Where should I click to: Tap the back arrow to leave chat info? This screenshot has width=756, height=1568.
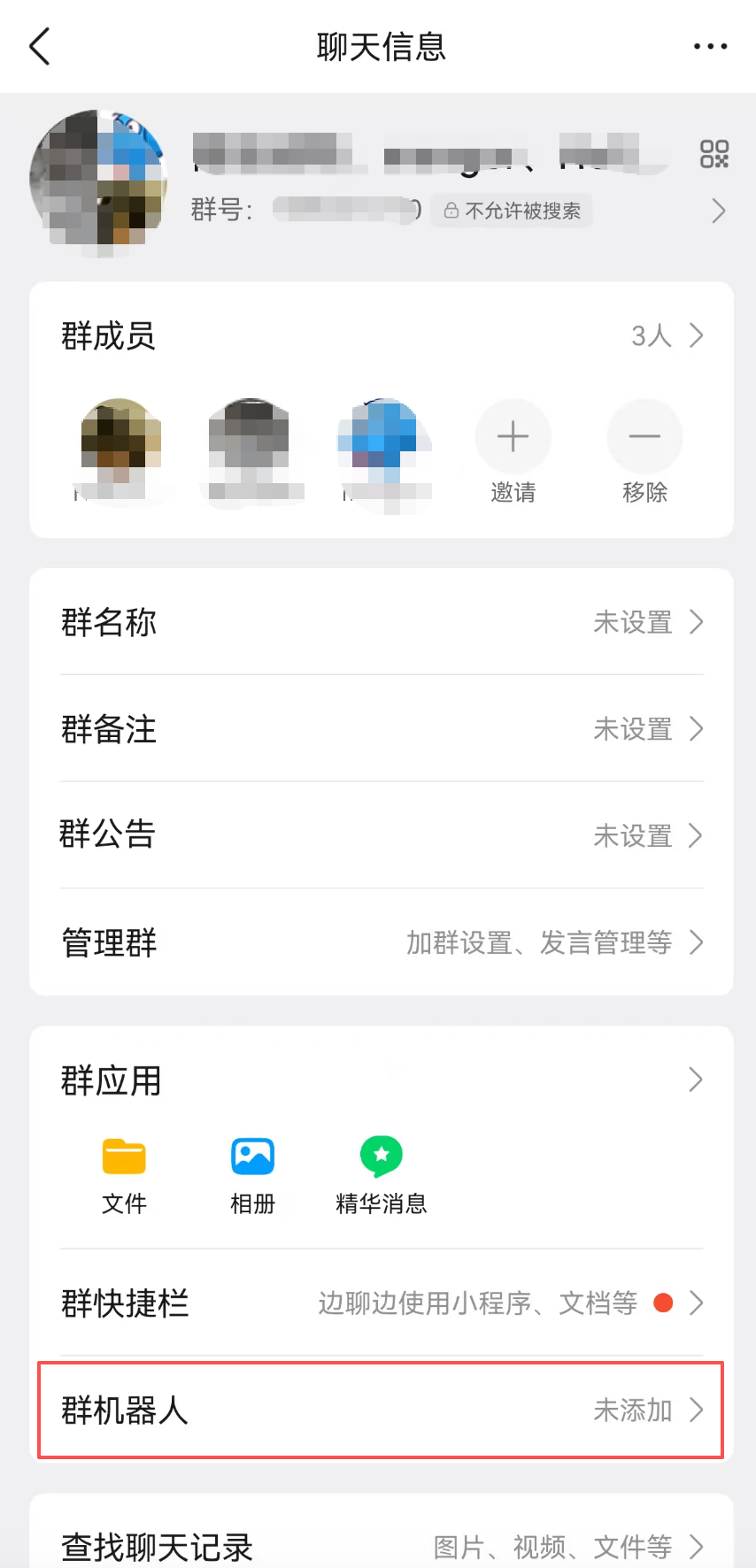[39, 46]
